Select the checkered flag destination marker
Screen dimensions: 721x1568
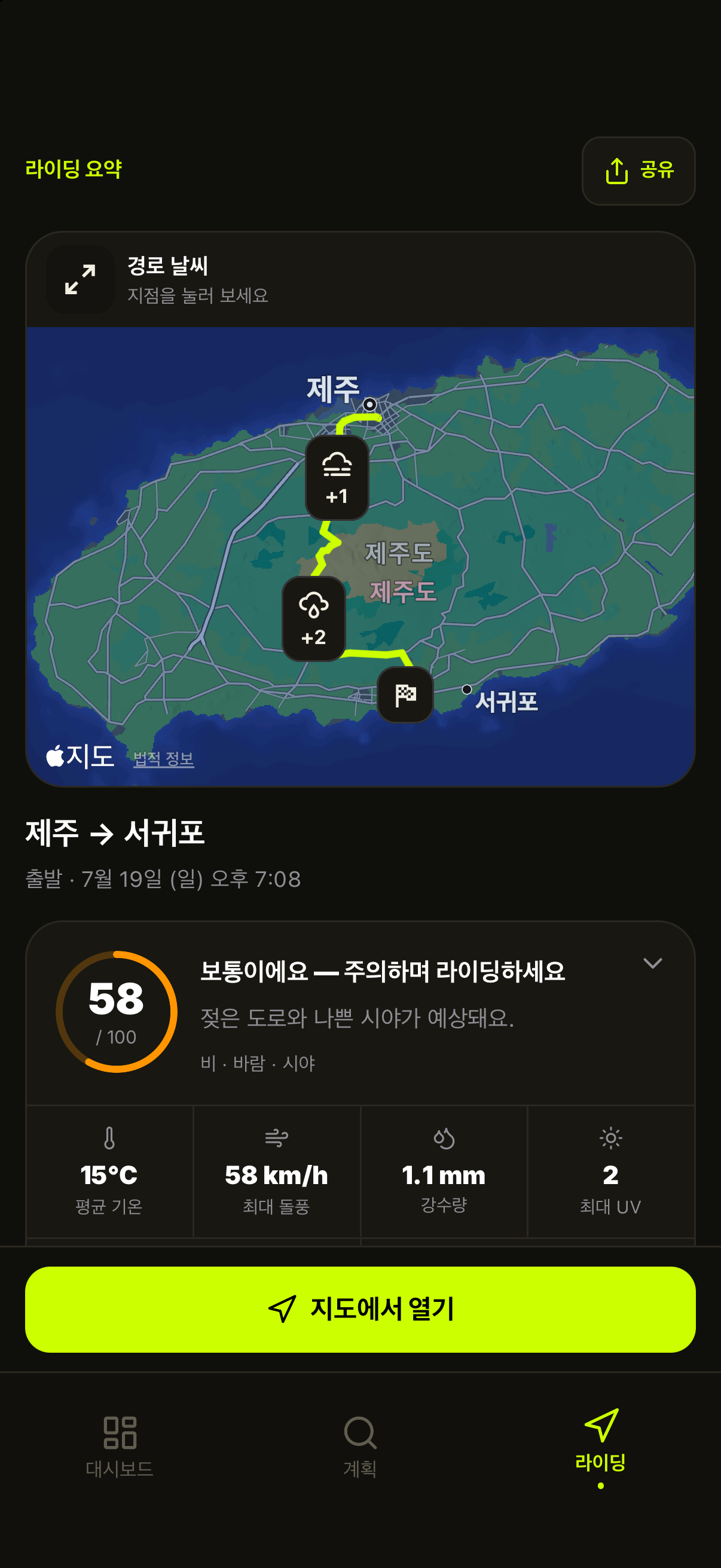[x=405, y=694]
